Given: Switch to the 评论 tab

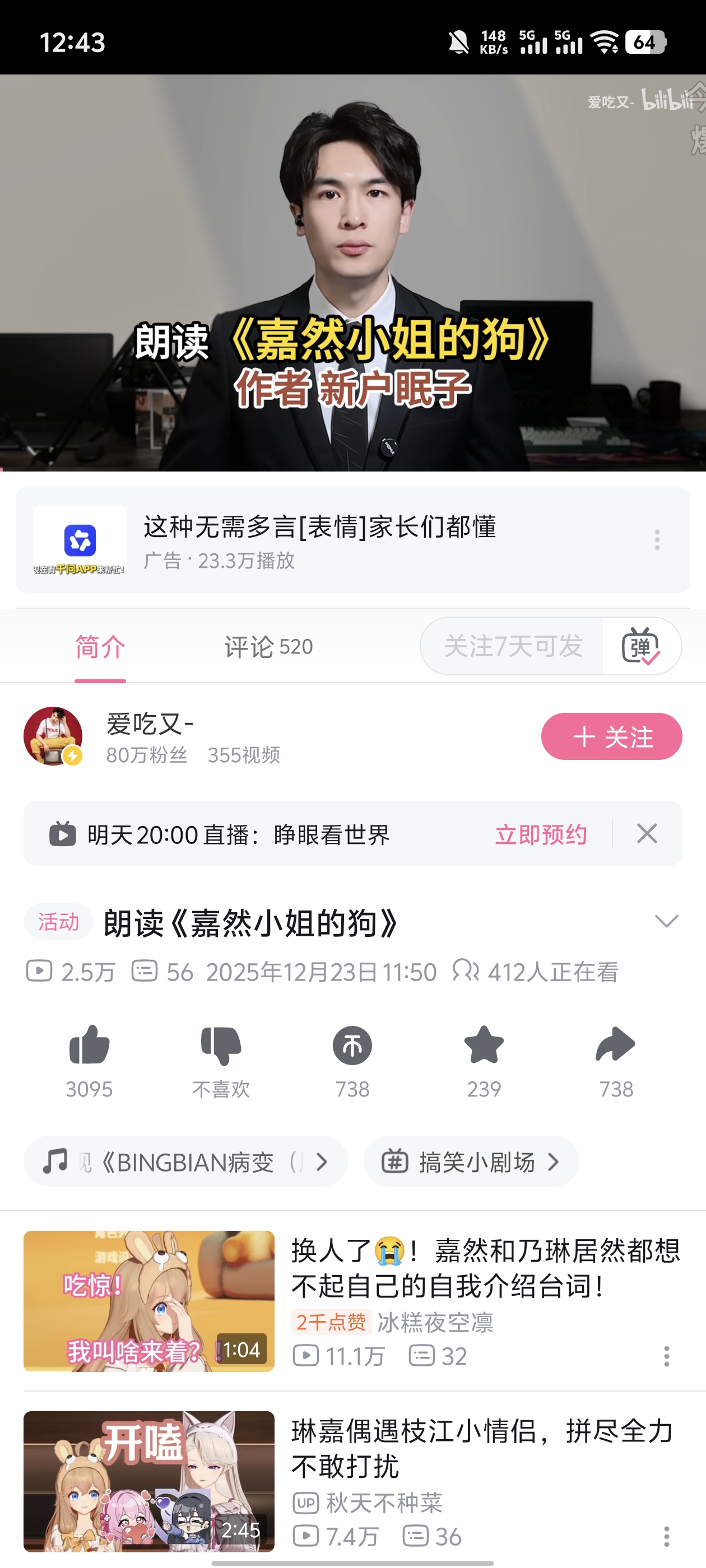Looking at the screenshot, I should [268, 646].
